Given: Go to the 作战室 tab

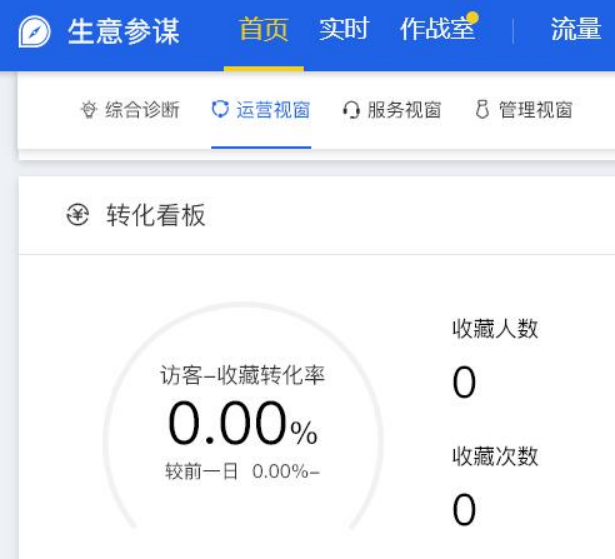Looking at the screenshot, I should tap(437, 30).
